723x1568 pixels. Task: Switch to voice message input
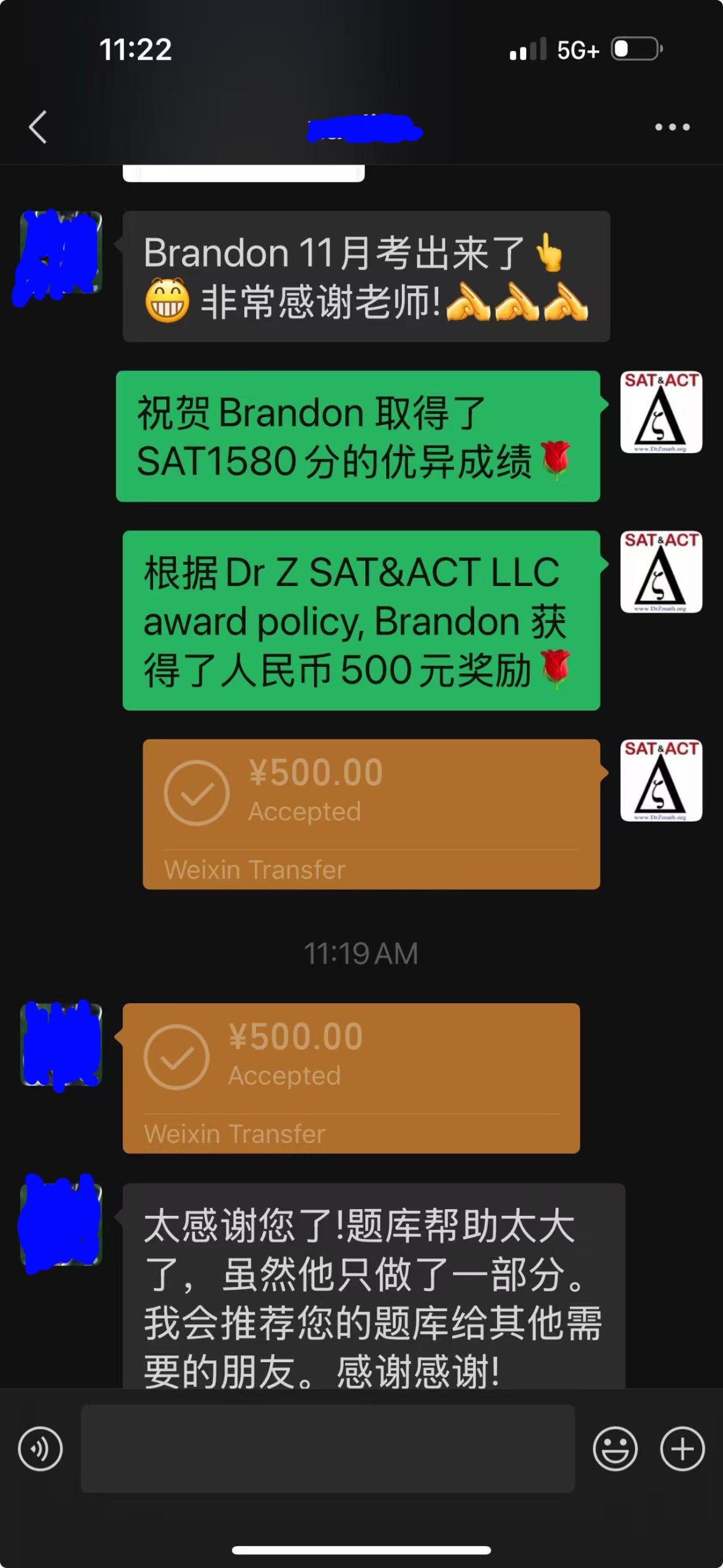coord(40,1449)
